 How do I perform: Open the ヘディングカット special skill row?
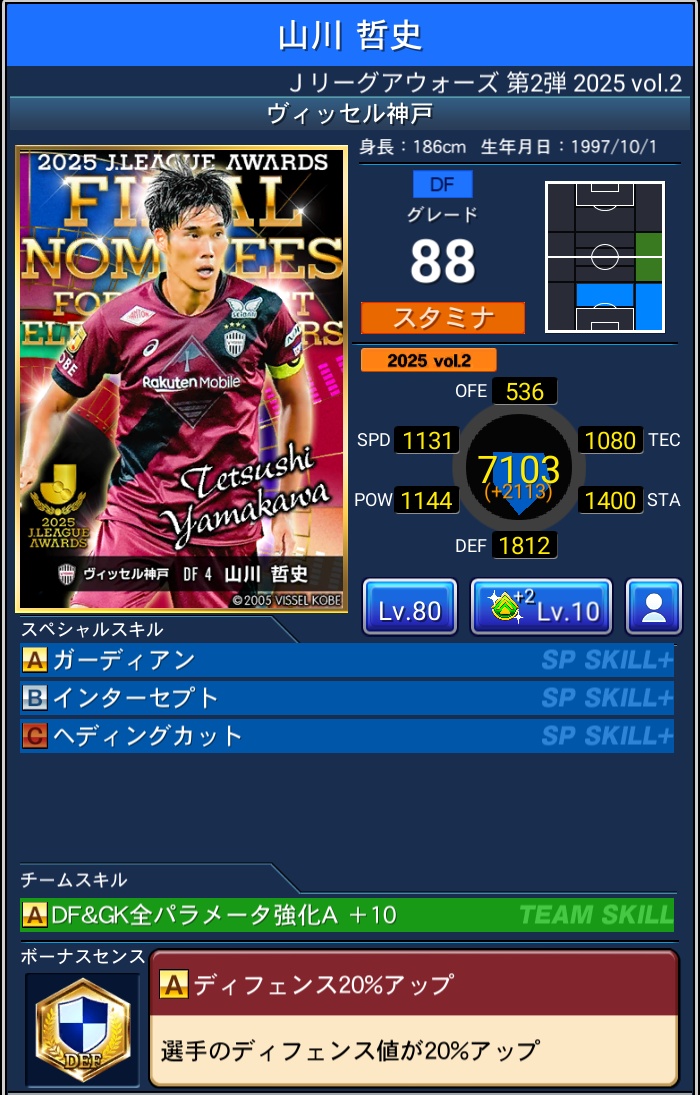(x=347, y=736)
